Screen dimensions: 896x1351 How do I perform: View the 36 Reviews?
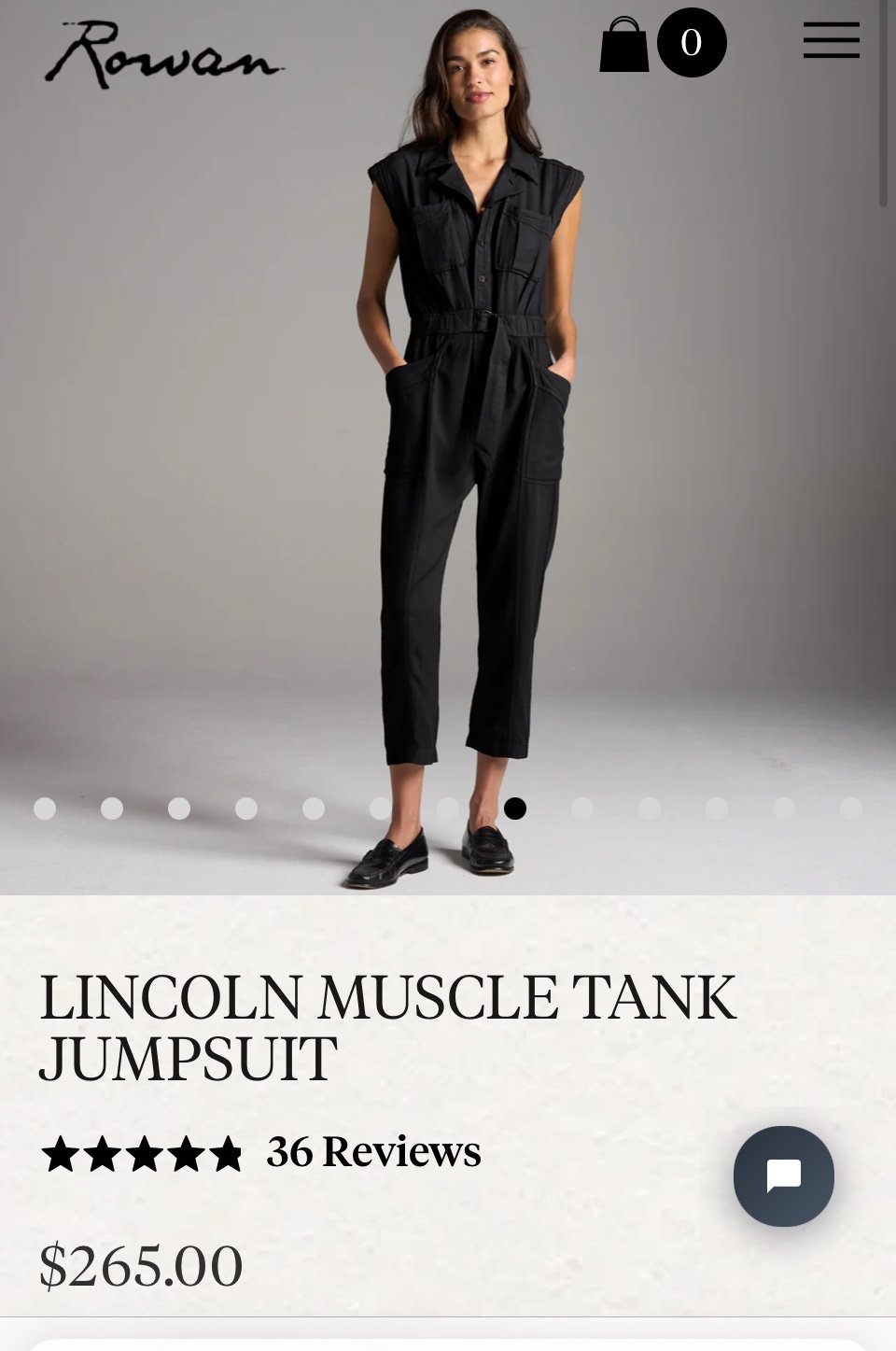click(x=373, y=1152)
